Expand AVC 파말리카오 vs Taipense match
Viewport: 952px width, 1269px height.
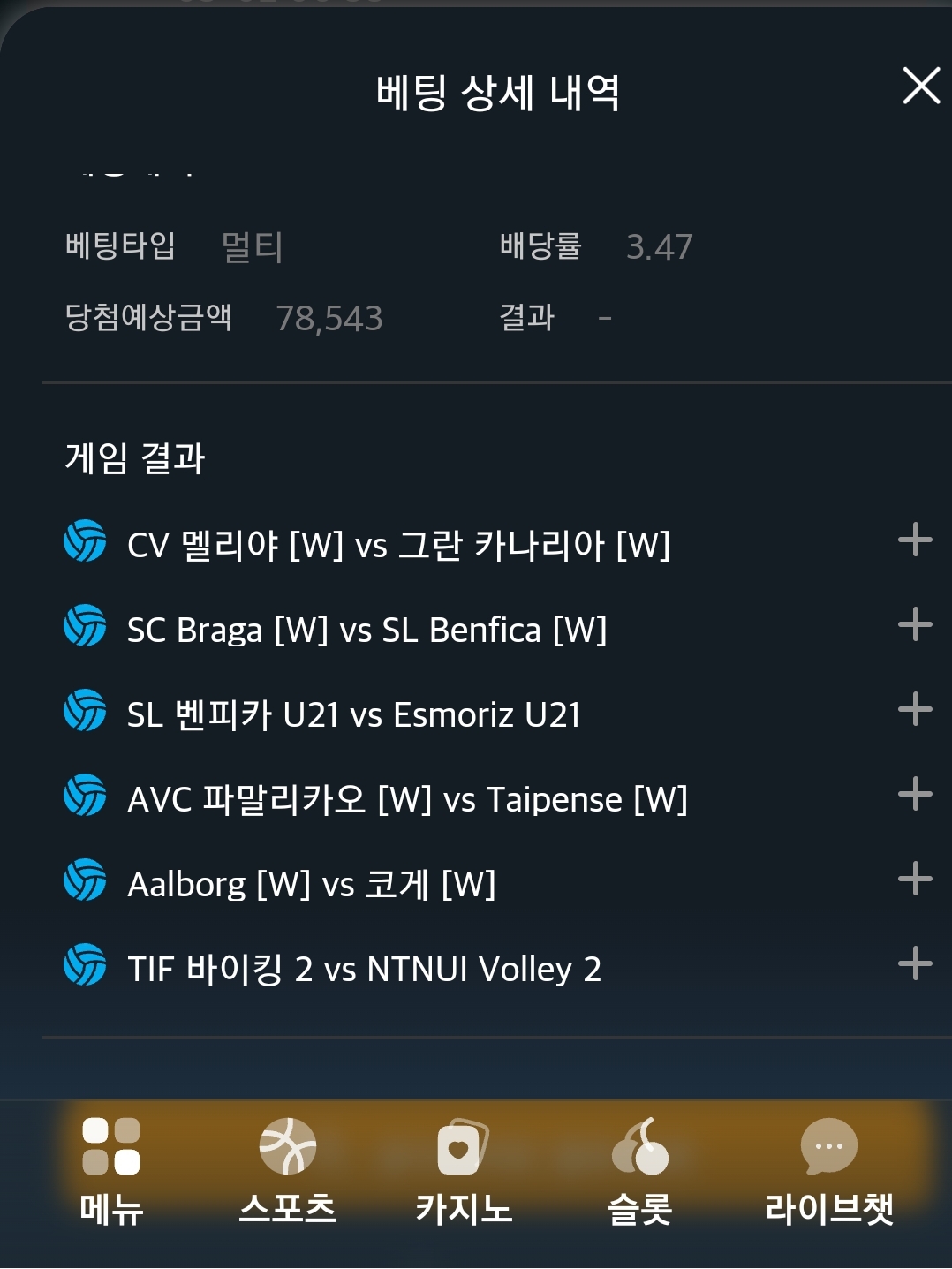[x=915, y=794]
